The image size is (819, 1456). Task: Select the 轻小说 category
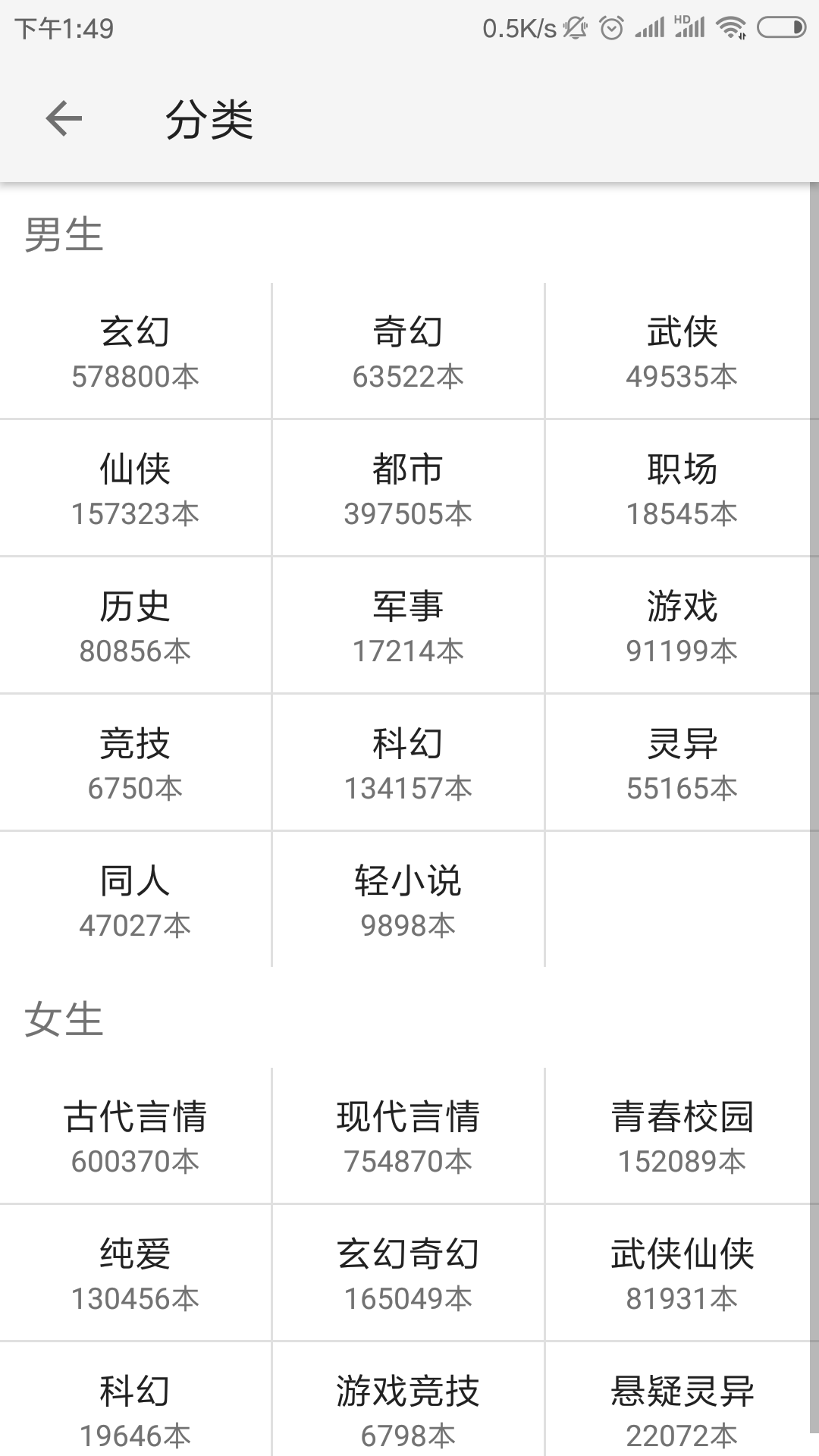tap(408, 900)
